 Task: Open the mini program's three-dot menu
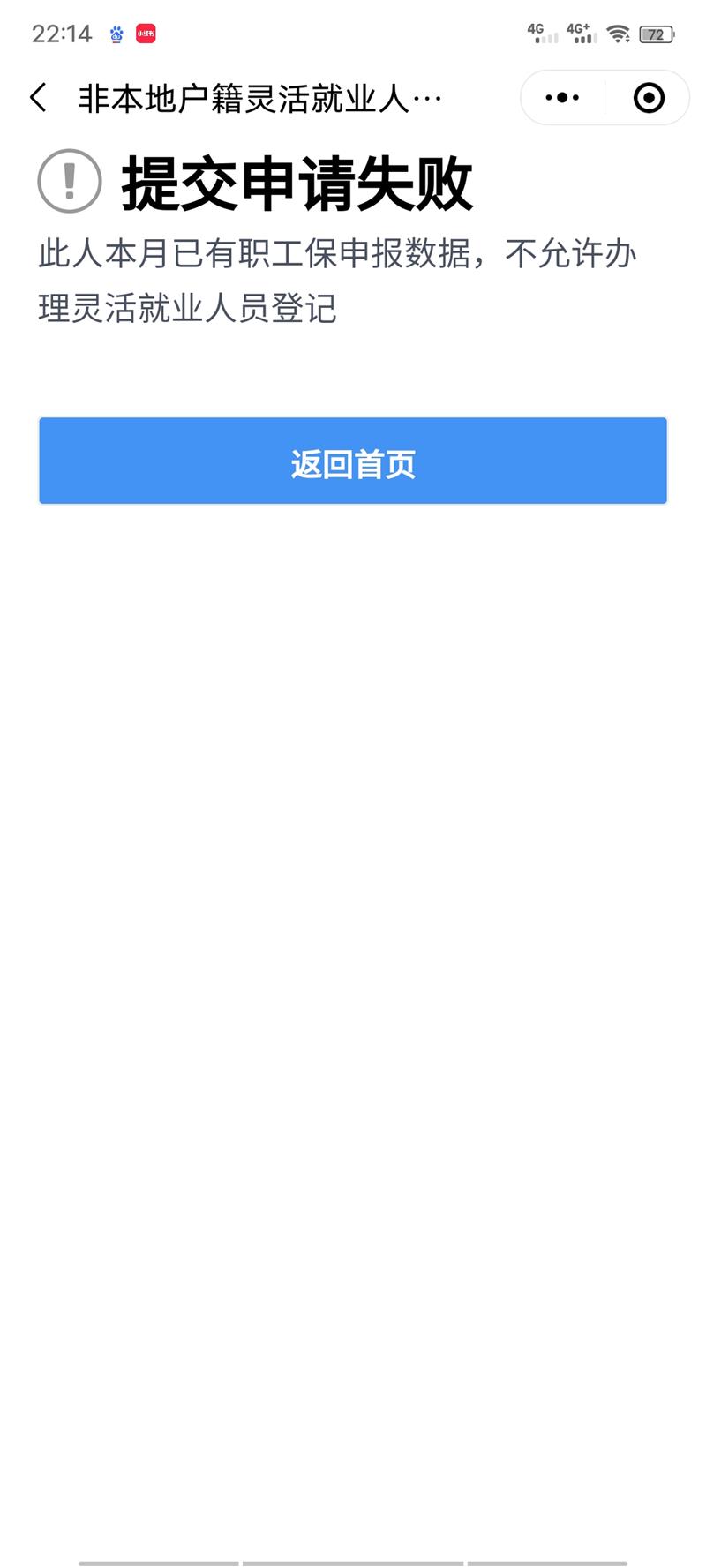(x=562, y=98)
